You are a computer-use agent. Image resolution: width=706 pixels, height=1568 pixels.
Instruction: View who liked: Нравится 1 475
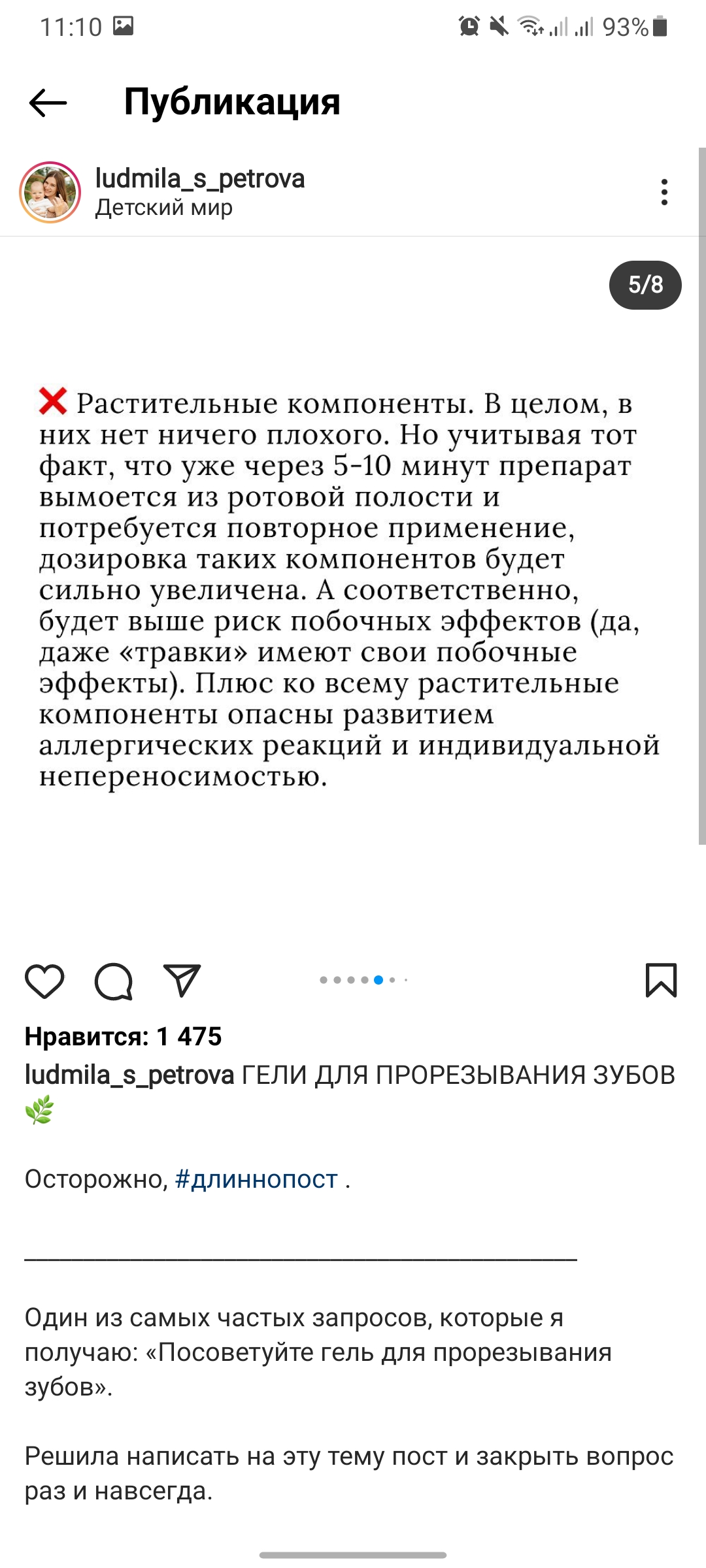[124, 1037]
